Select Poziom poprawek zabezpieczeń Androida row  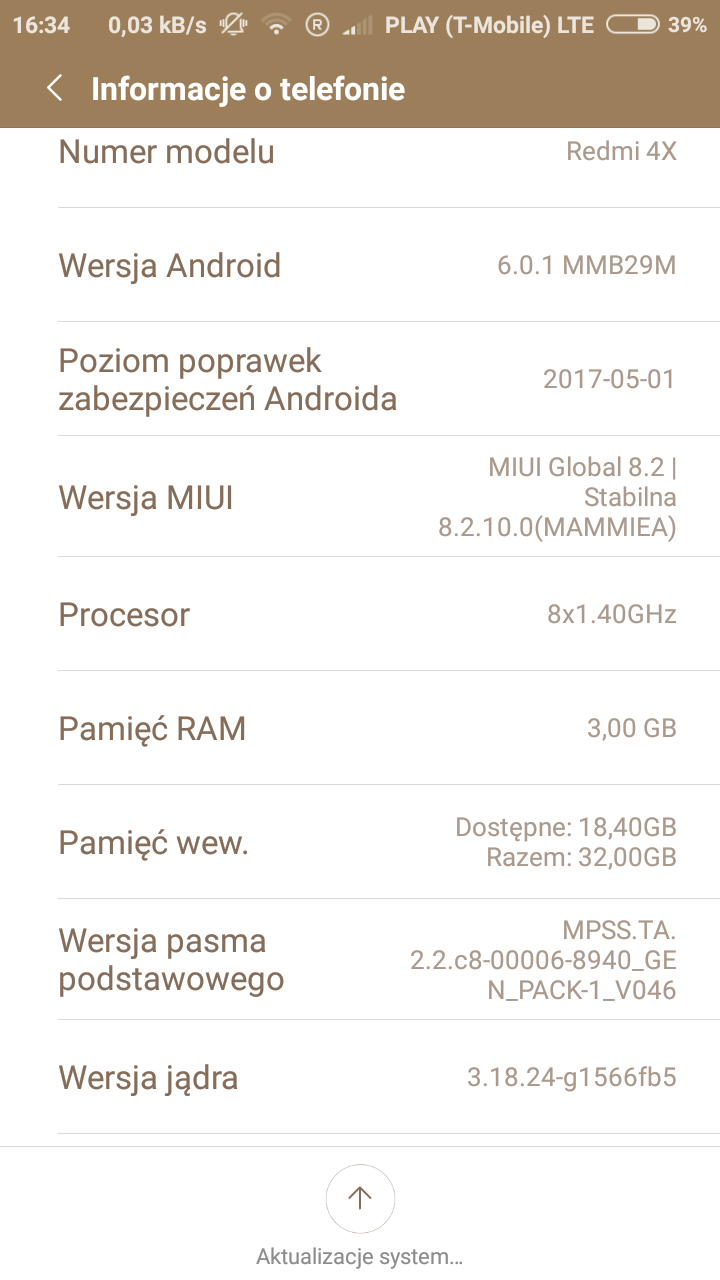360,379
